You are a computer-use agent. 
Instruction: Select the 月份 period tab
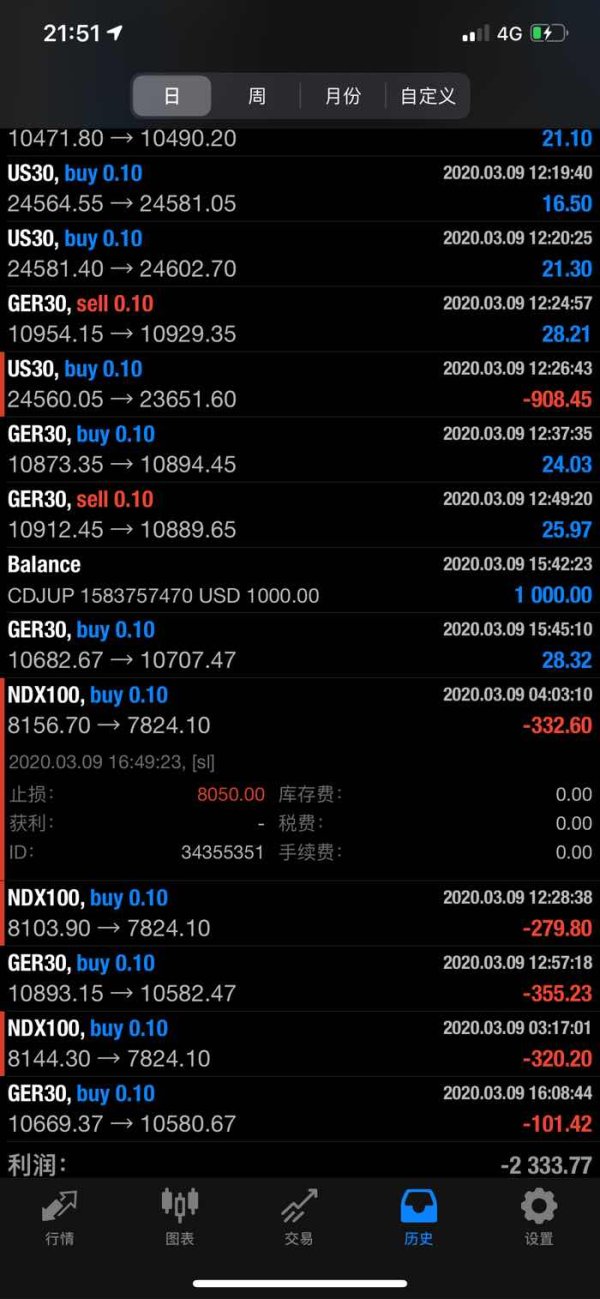coord(343,96)
